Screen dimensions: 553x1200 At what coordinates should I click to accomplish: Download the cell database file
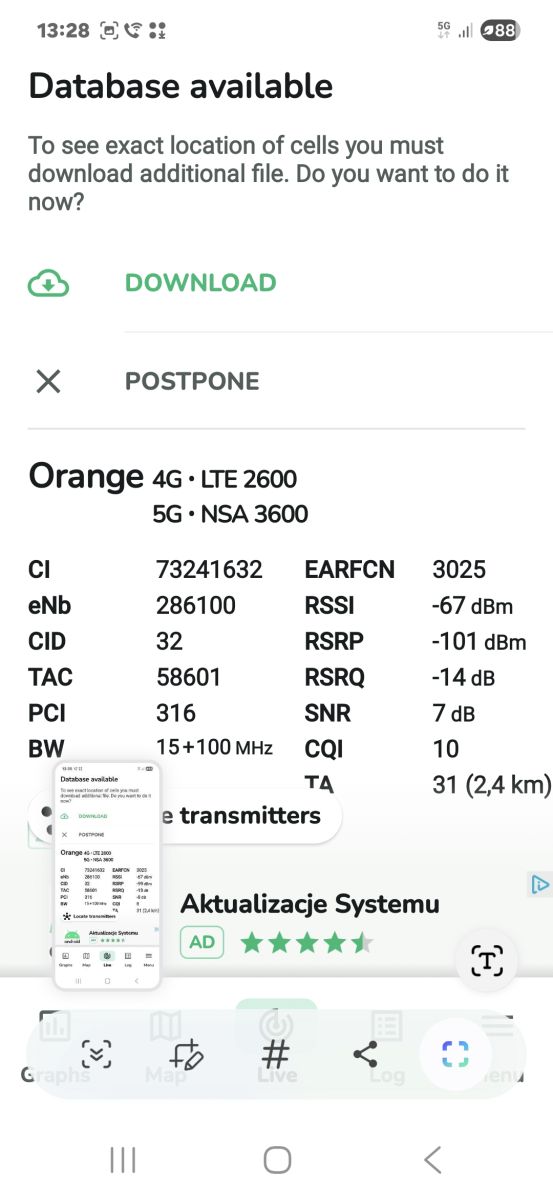point(200,283)
